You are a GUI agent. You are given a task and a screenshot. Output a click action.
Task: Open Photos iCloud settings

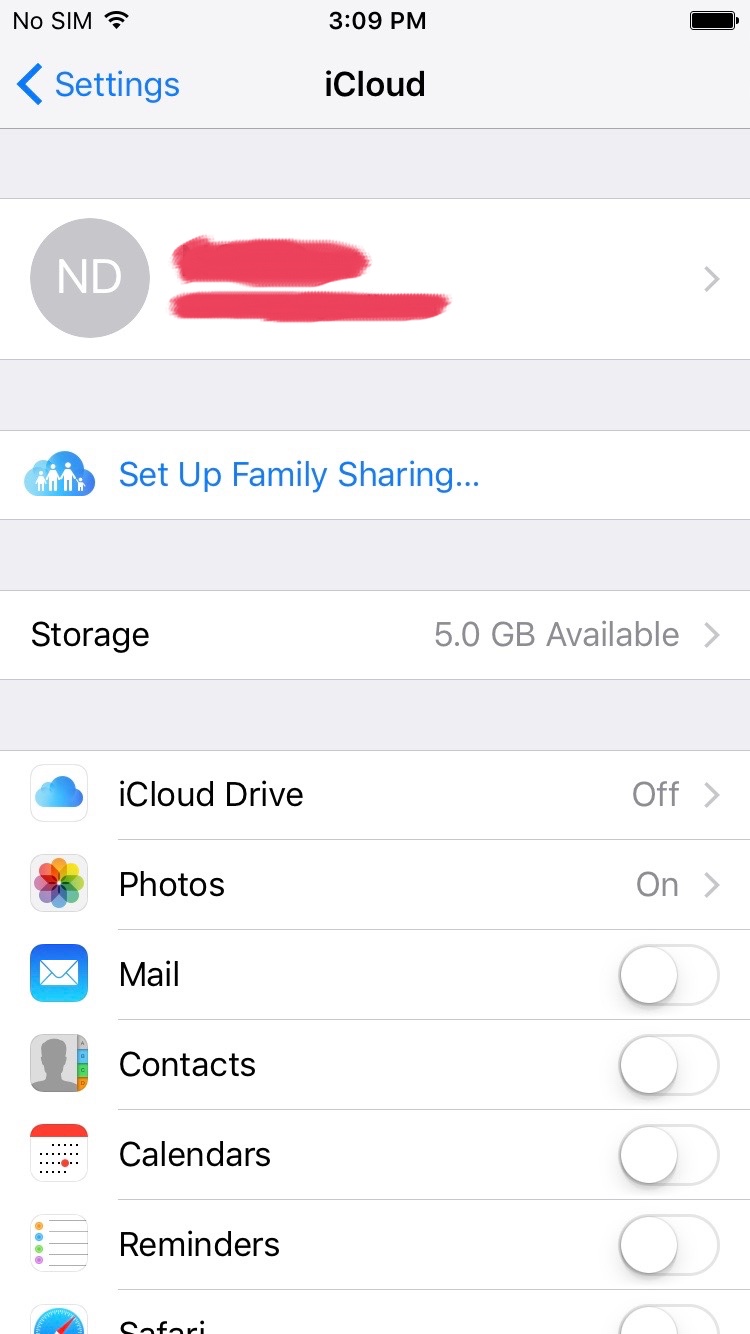click(x=375, y=885)
